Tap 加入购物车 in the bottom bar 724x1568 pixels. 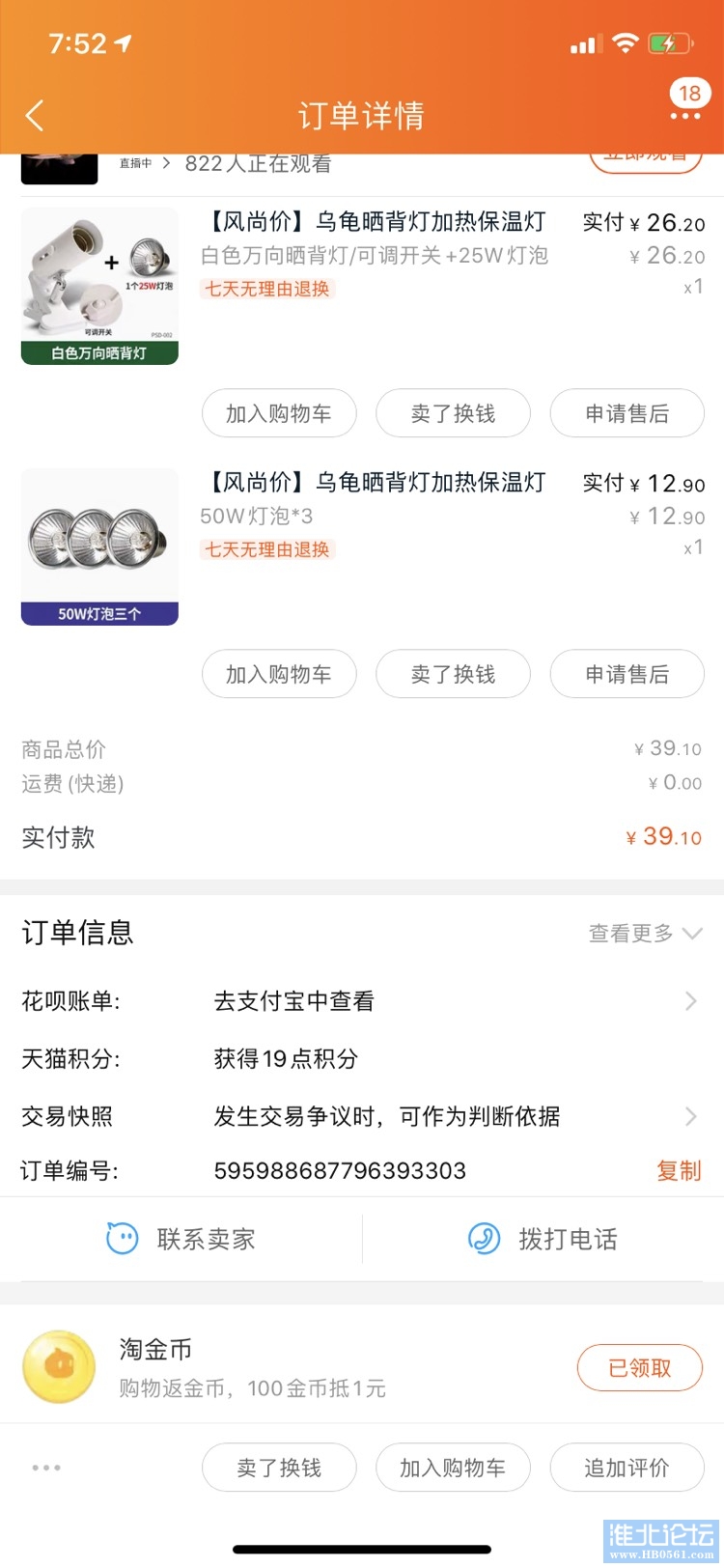point(453,1468)
